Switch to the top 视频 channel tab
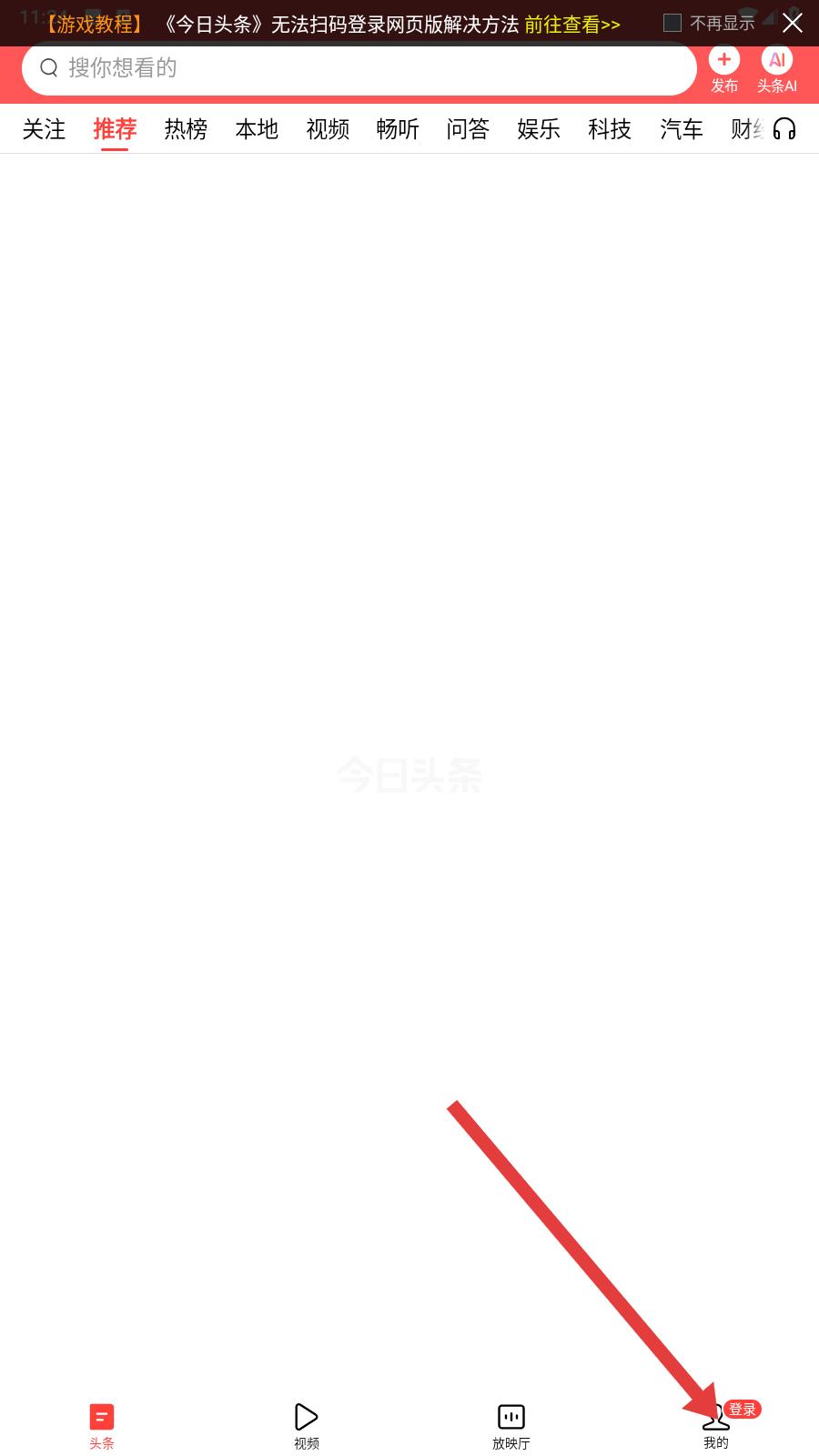 [x=328, y=129]
